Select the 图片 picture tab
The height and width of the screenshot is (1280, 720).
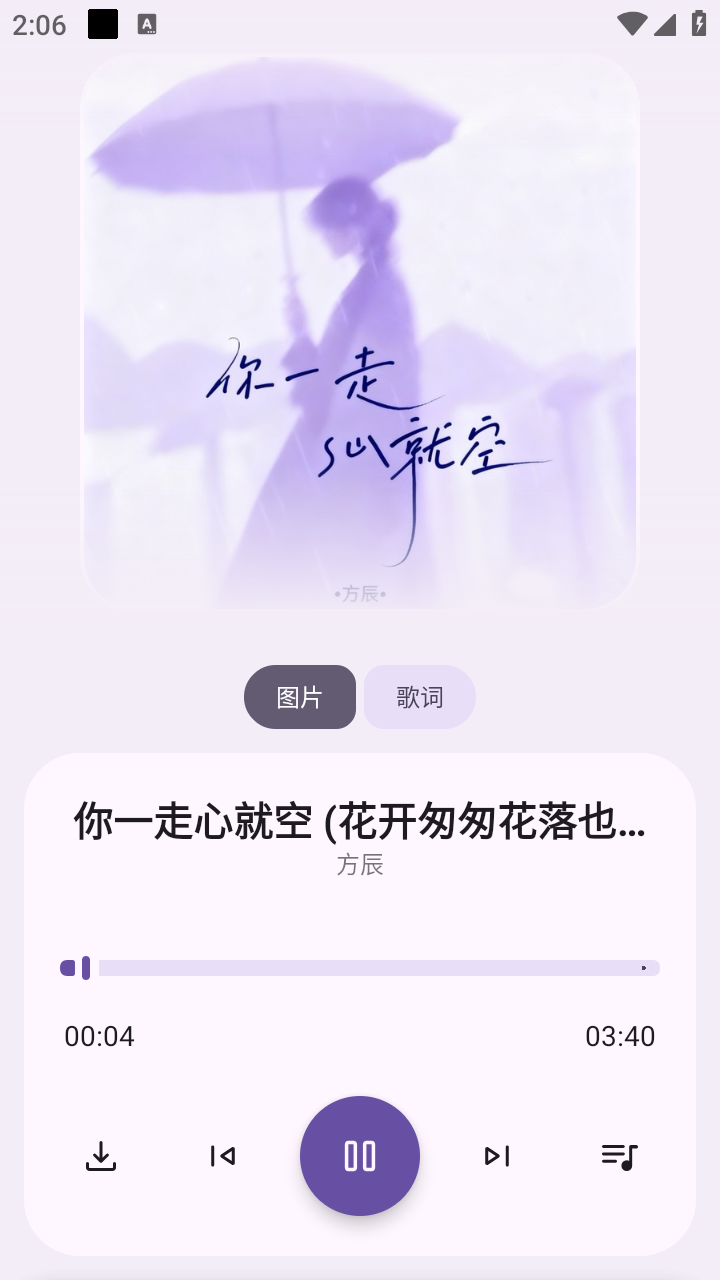click(300, 697)
